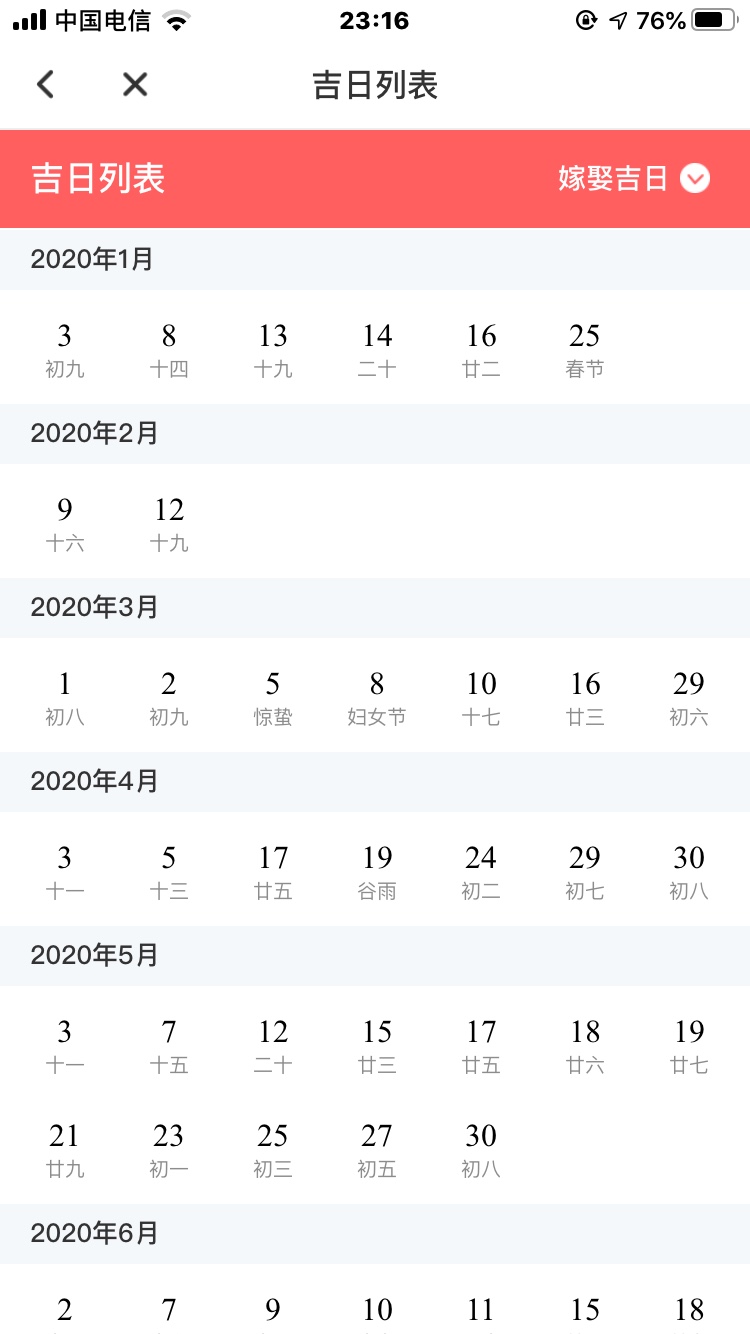Open January 14 二十 date
The image size is (750, 1334).
[x=377, y=349]
